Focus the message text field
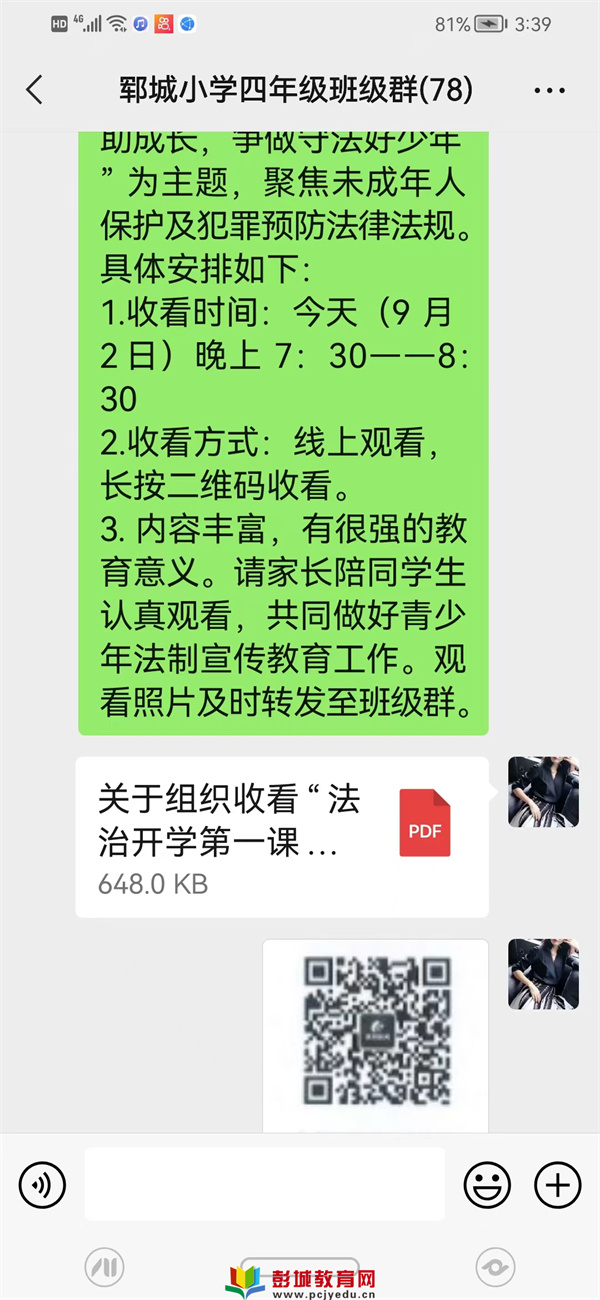The width and height of the screenshot is (600, 1300). pyautogui.click(x=264, y=1184)
